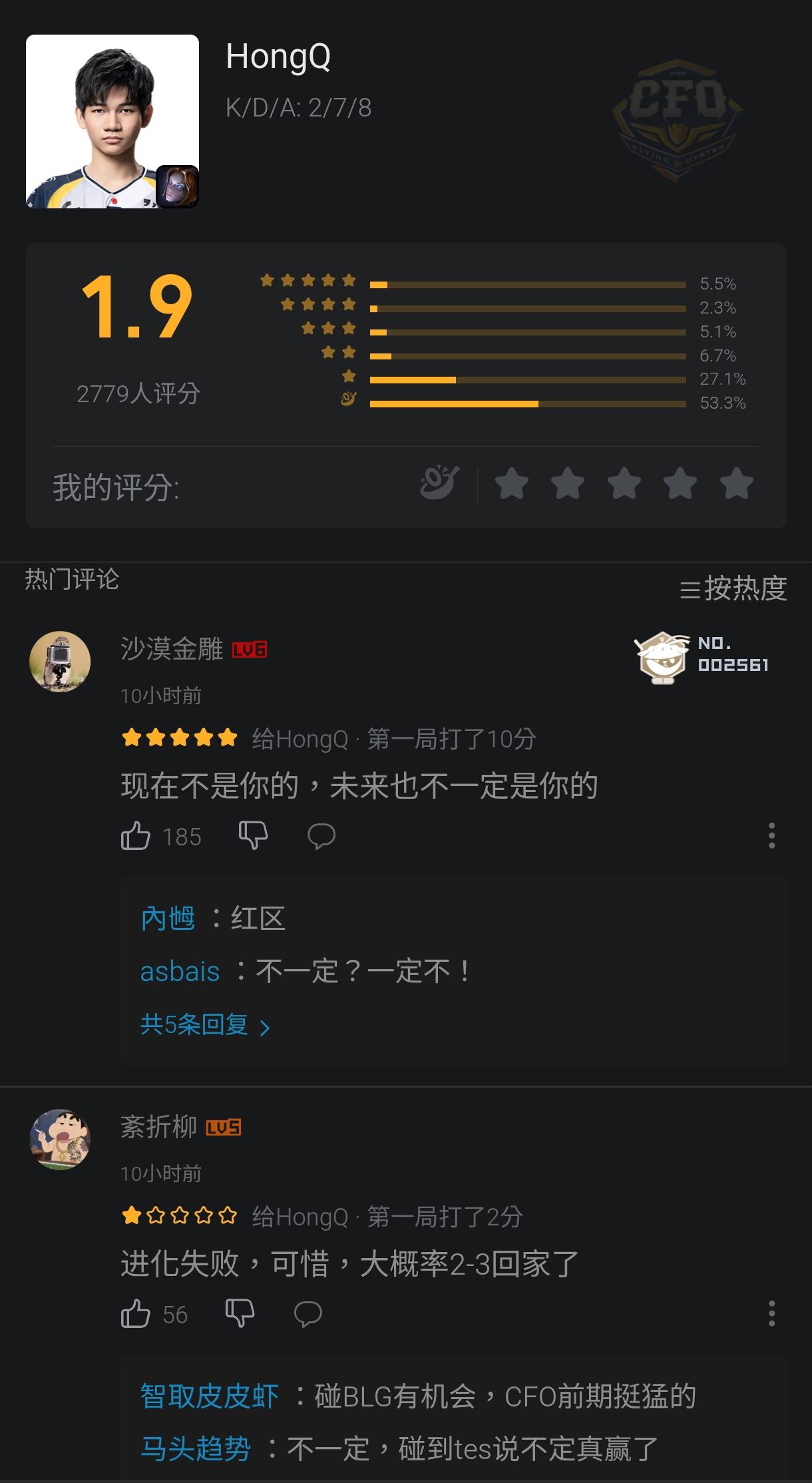The image size is (812, 1483).
Task: Dislike 紊折柳's comment
Action: point(240,1313)
